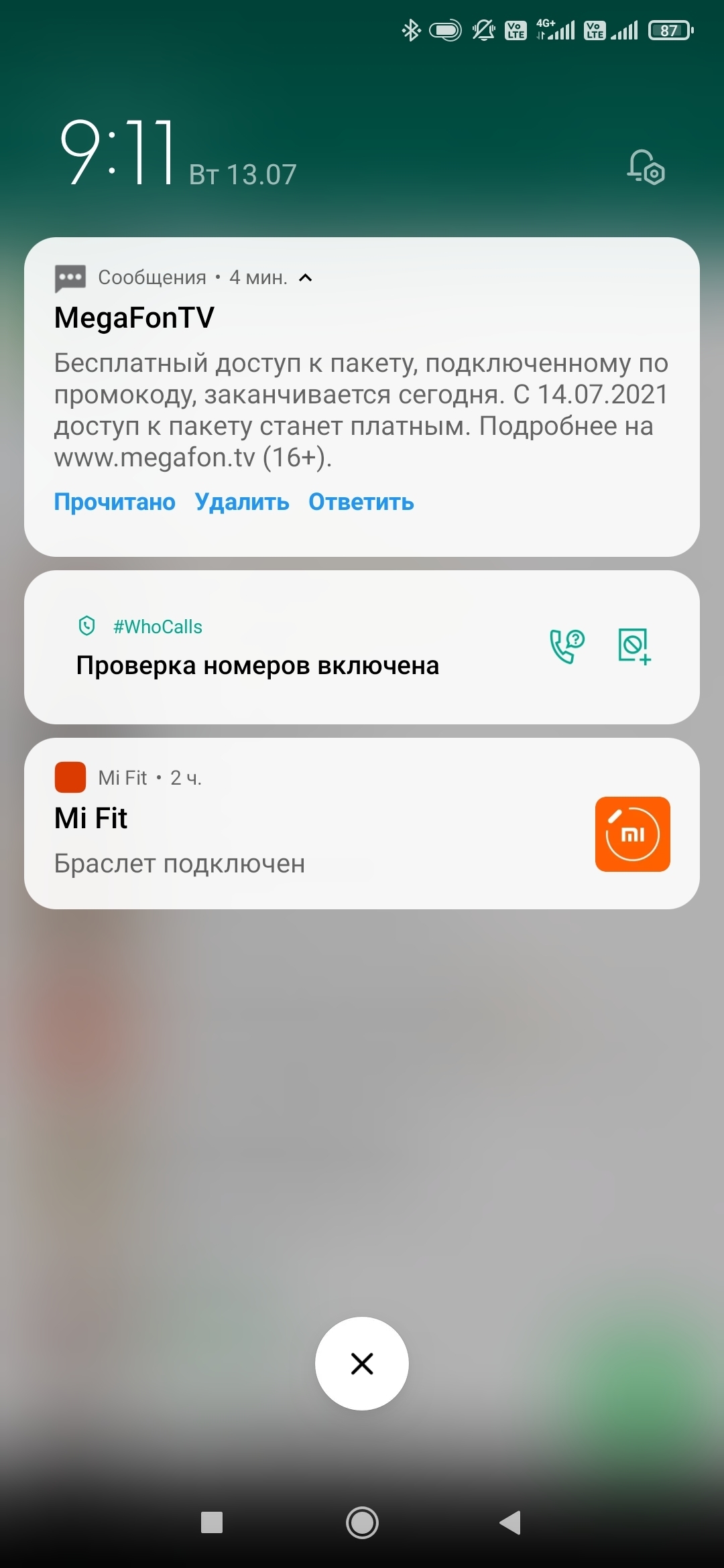Open the MegaFonTV message notification
The image size is (724, 1568).
click(x=361, y=395)
